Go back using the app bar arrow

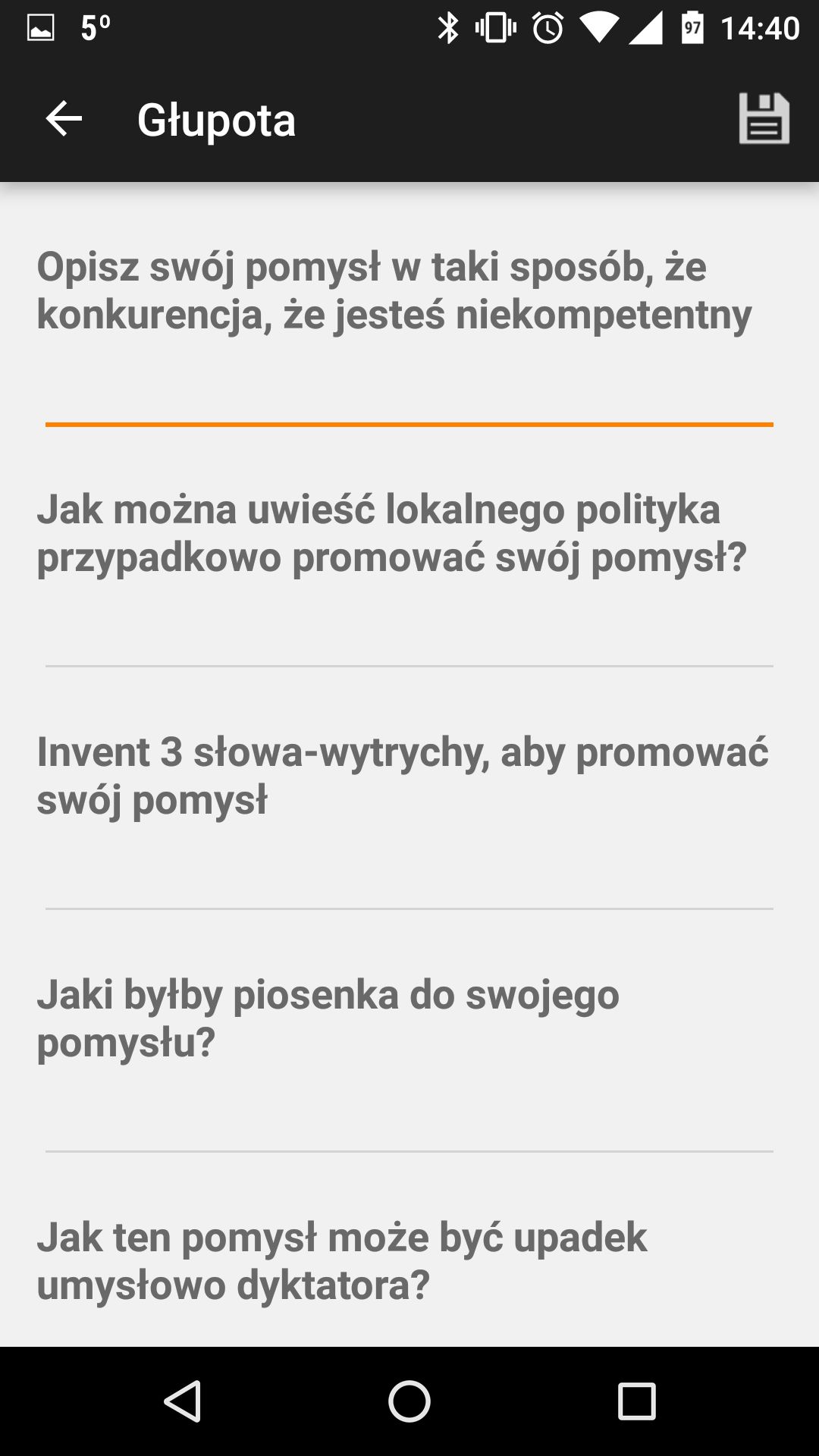click(64, 120)
